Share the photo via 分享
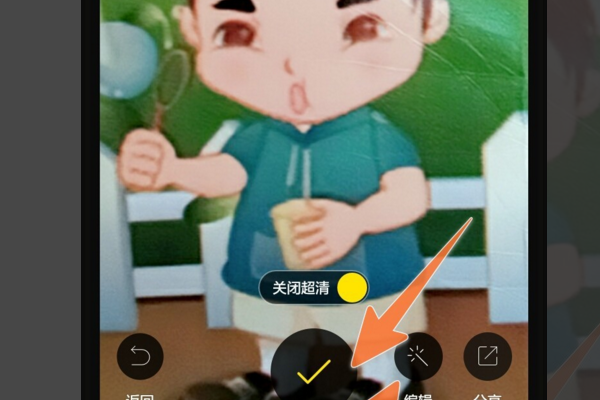600x400 pixels. pyautogui.click(x=488, y=356)
